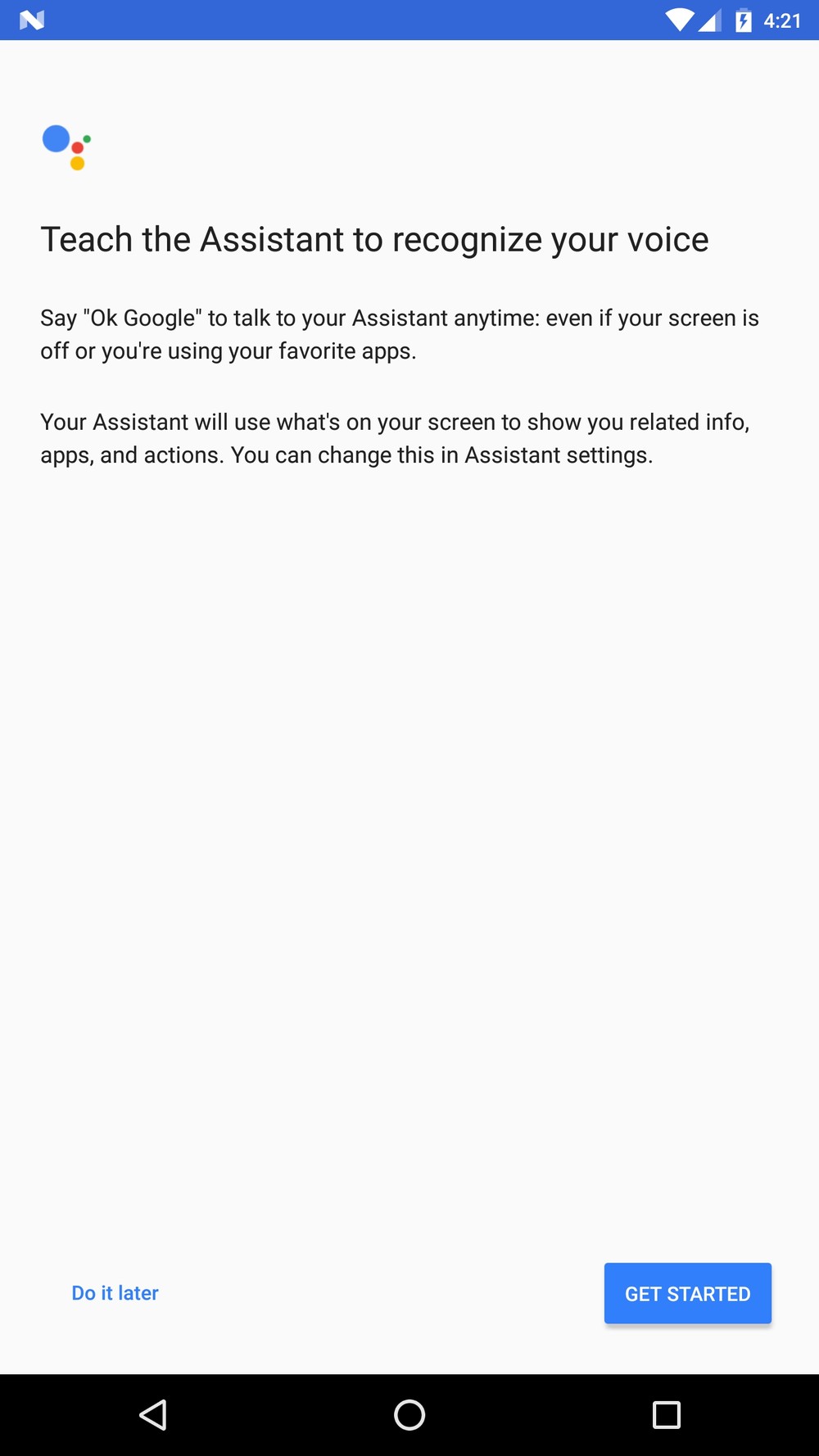Return to the home screen

tap(409, 1414)
